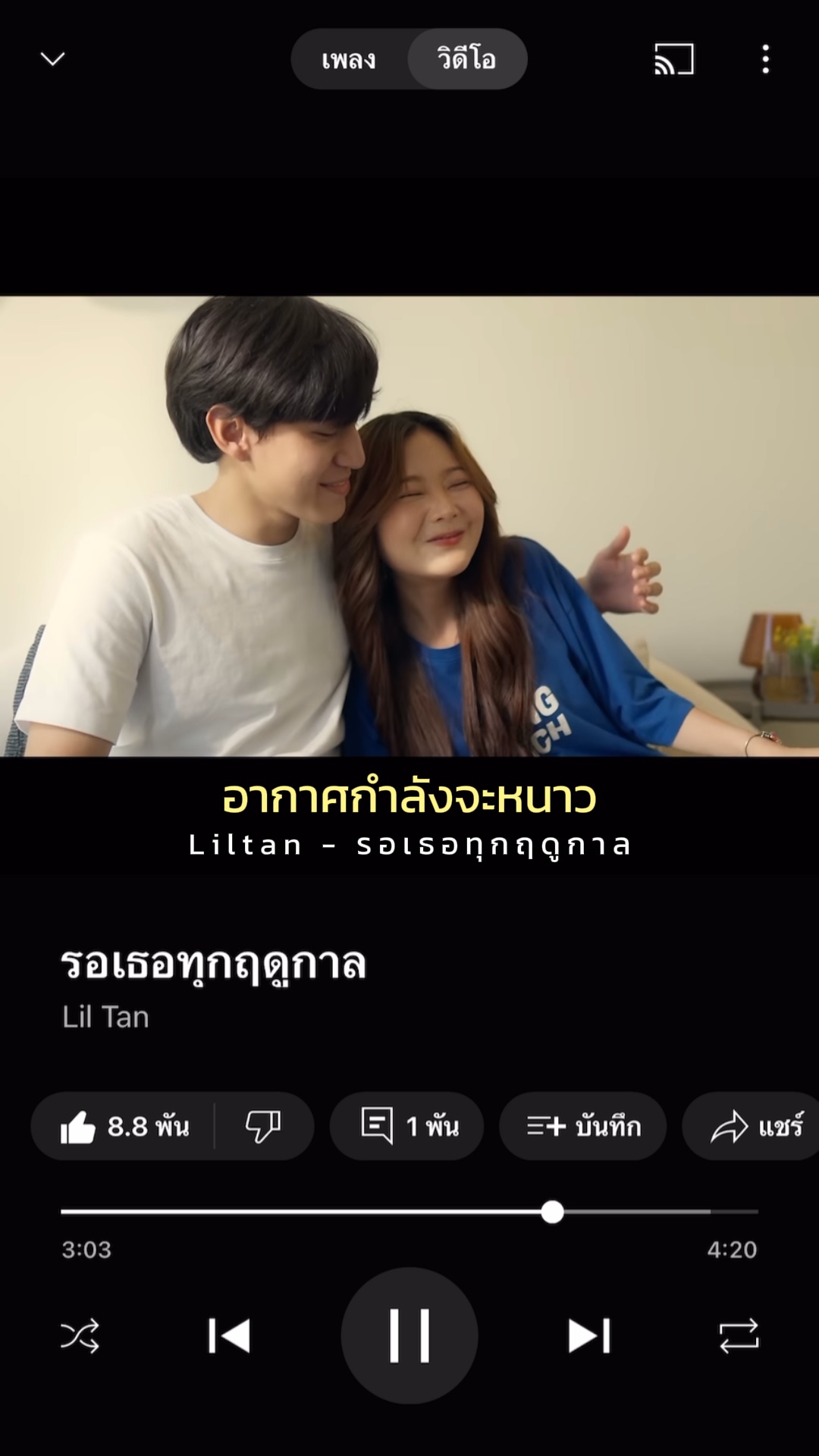Switch to the เพลง tab

coord(349,59)
